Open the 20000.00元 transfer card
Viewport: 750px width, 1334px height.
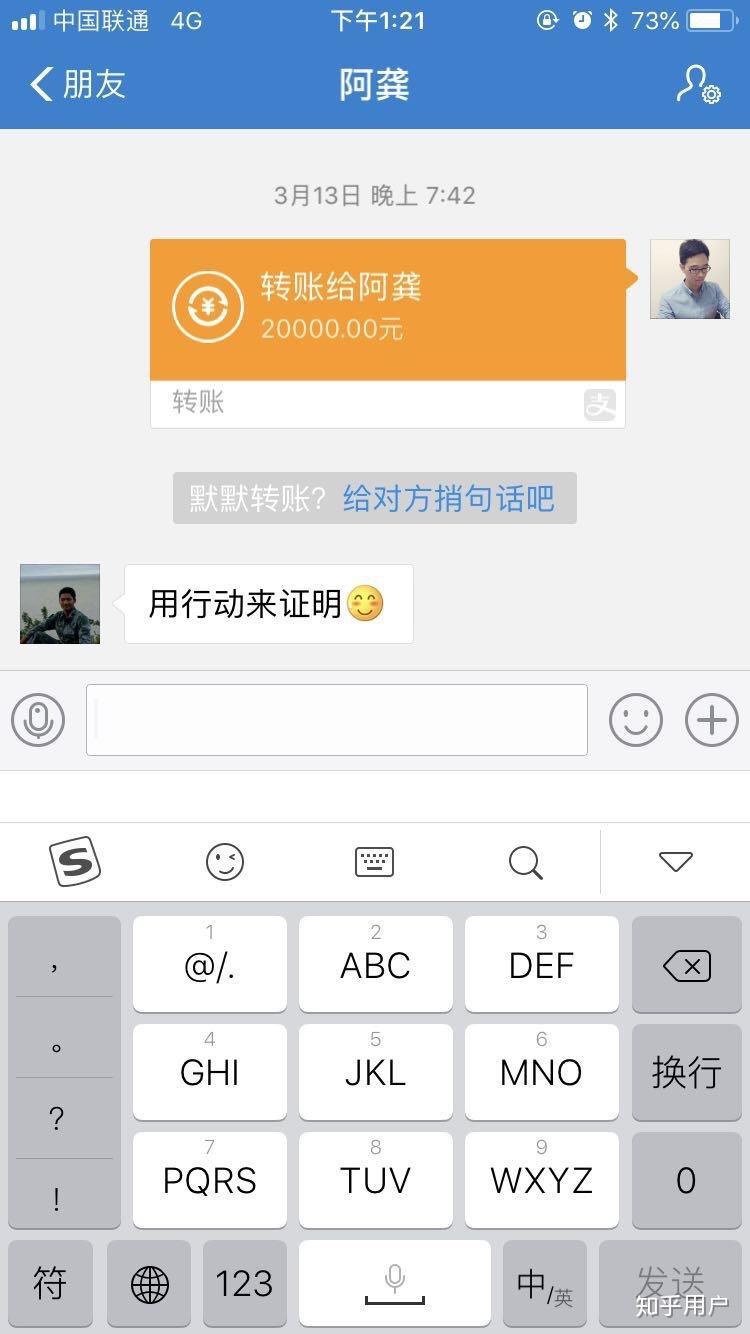tap(388, 310)
